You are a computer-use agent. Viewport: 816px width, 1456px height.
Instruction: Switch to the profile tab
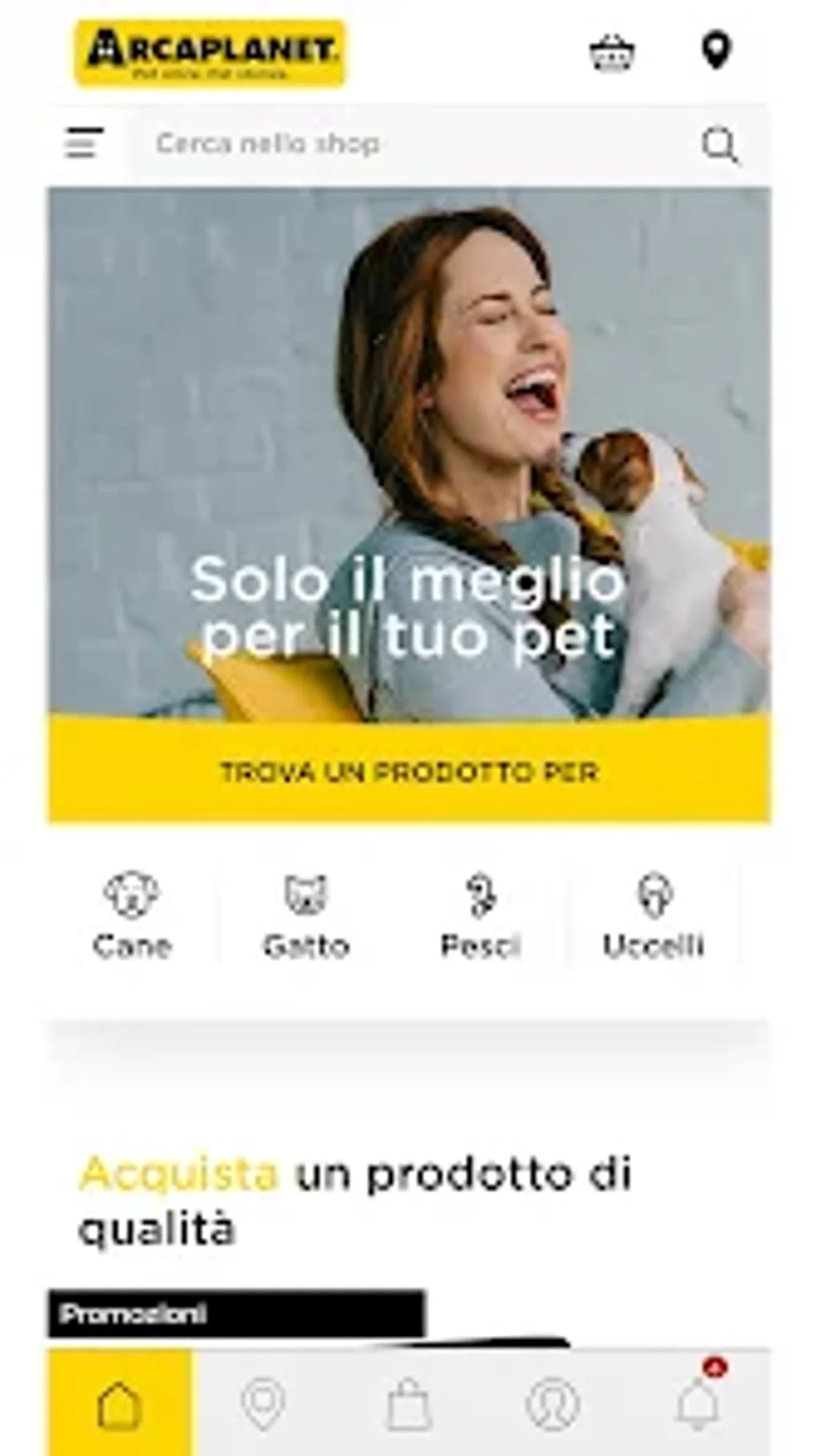pos(552,1403)
